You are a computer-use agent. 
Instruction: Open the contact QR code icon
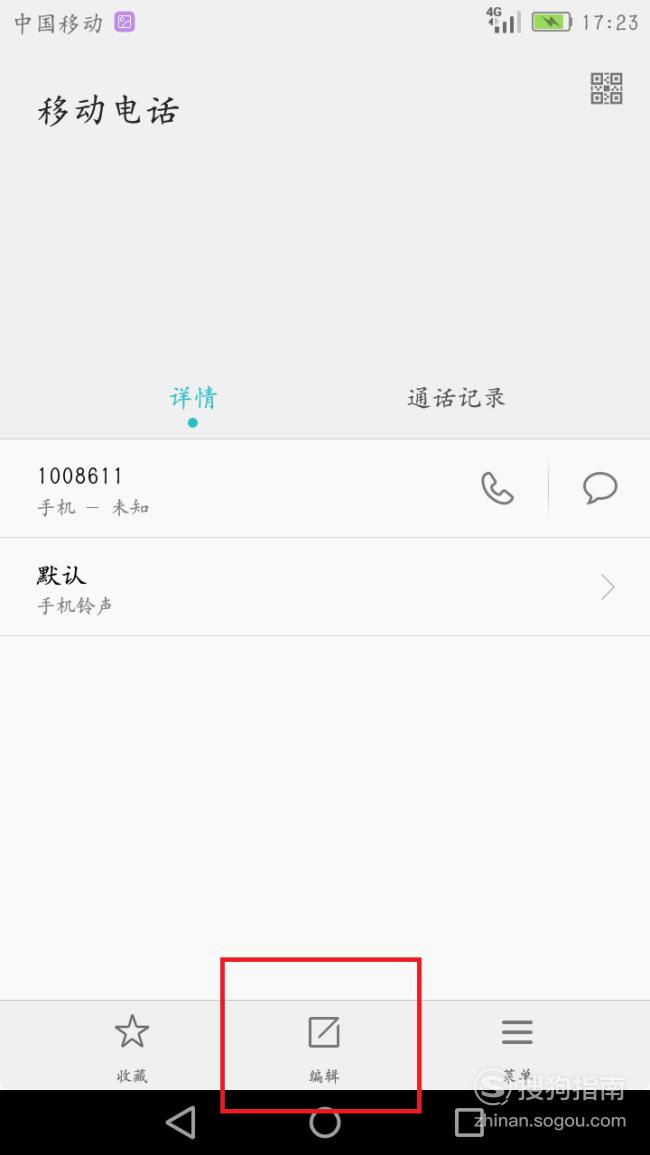point(607,88)
